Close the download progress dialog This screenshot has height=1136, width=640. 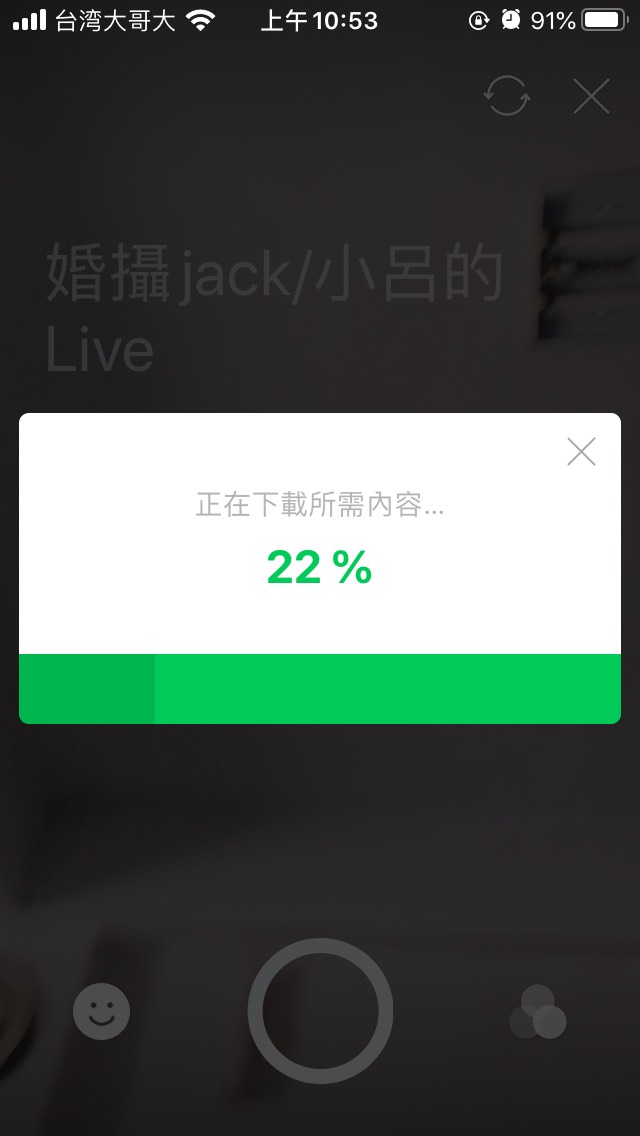point(581,452)
